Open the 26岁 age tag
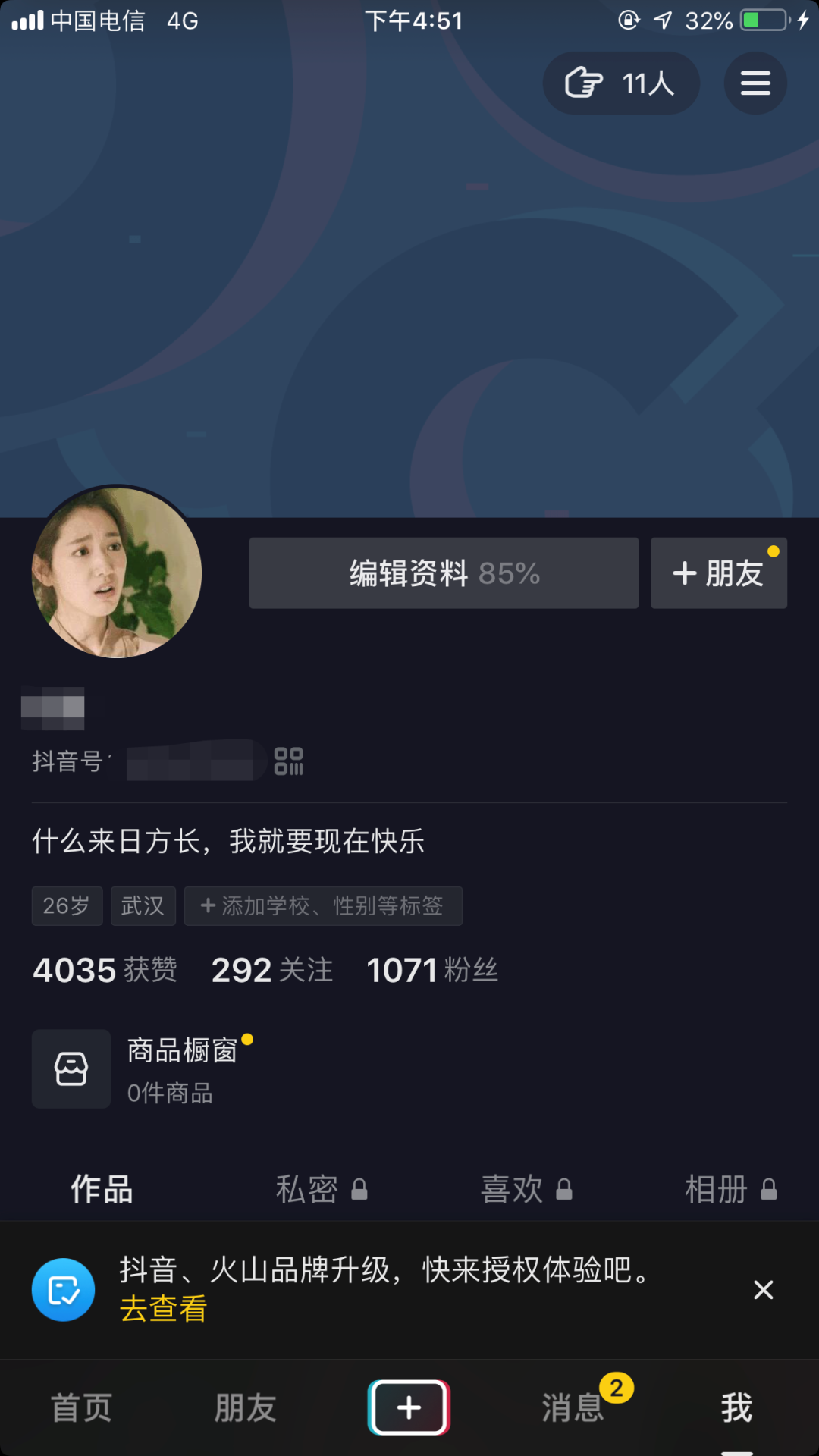 point(67,905)
